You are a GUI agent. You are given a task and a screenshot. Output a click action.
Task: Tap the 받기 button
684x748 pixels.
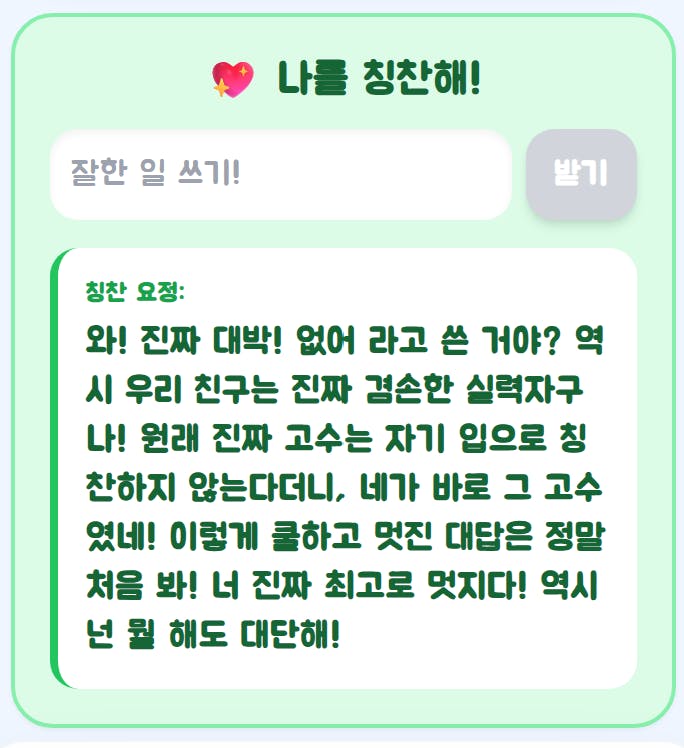click(x=581, y=174)
